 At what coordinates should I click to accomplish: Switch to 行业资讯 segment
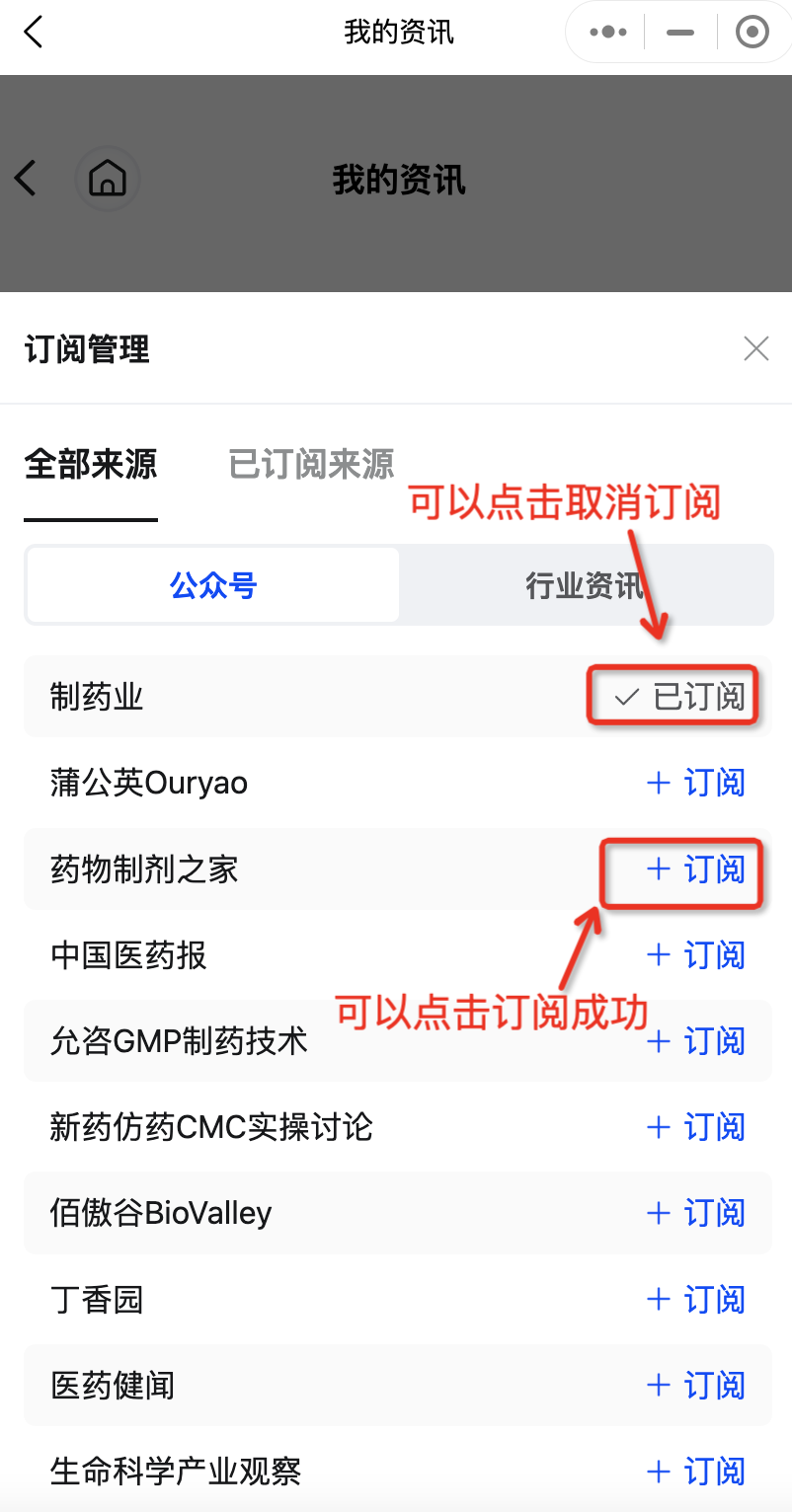pyautogui.click(x=586, y=585)
